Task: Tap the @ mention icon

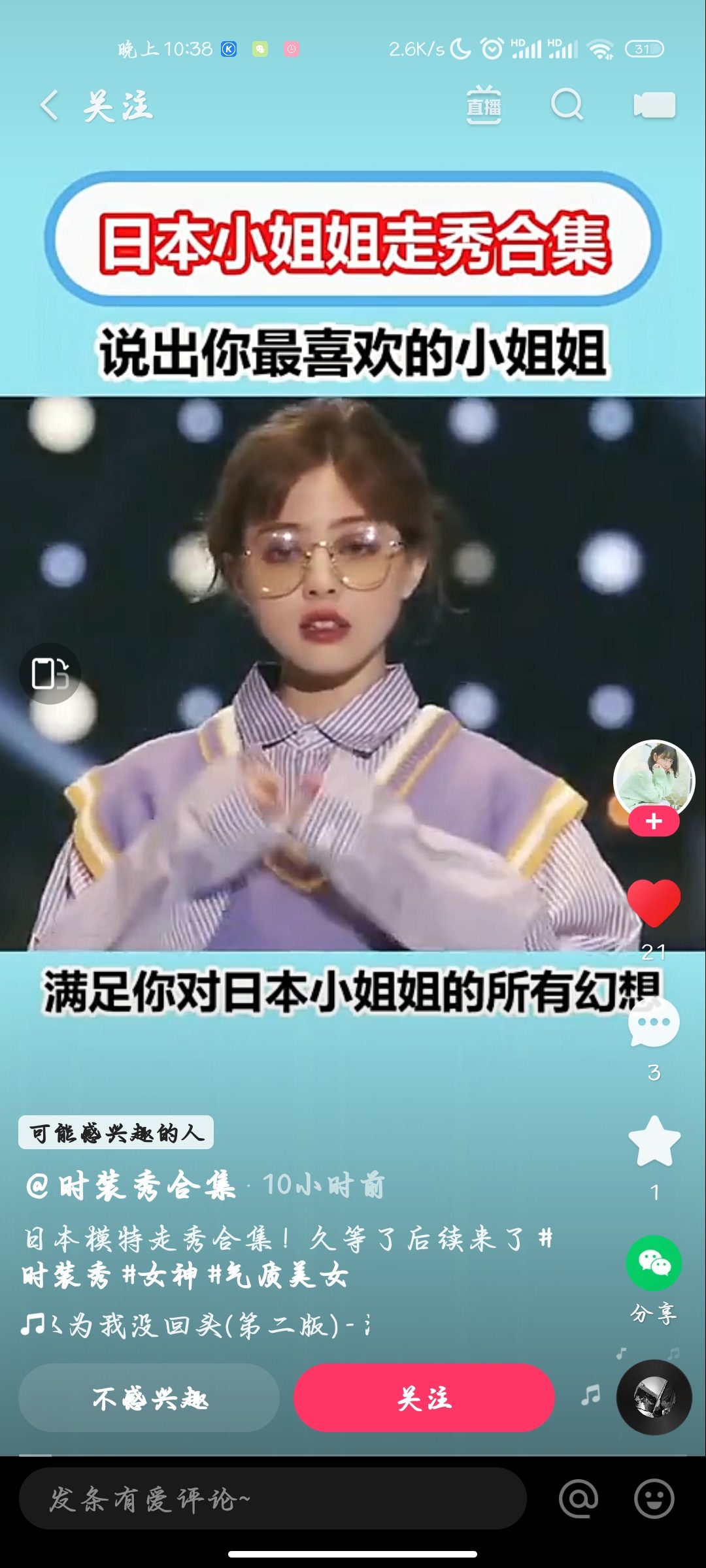Action: (579, 1499)
